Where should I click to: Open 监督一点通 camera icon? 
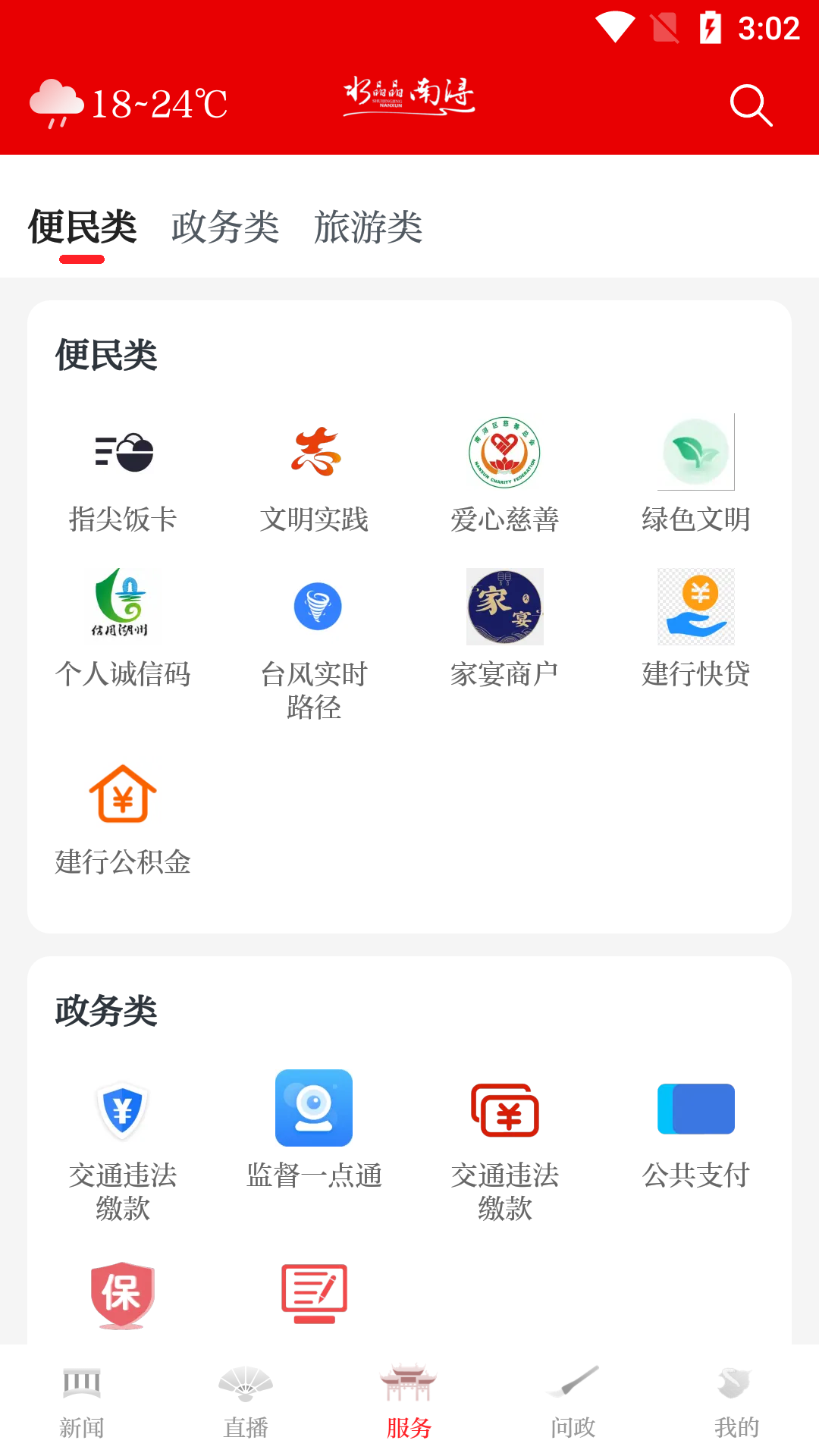click(x=315, y=1108)
